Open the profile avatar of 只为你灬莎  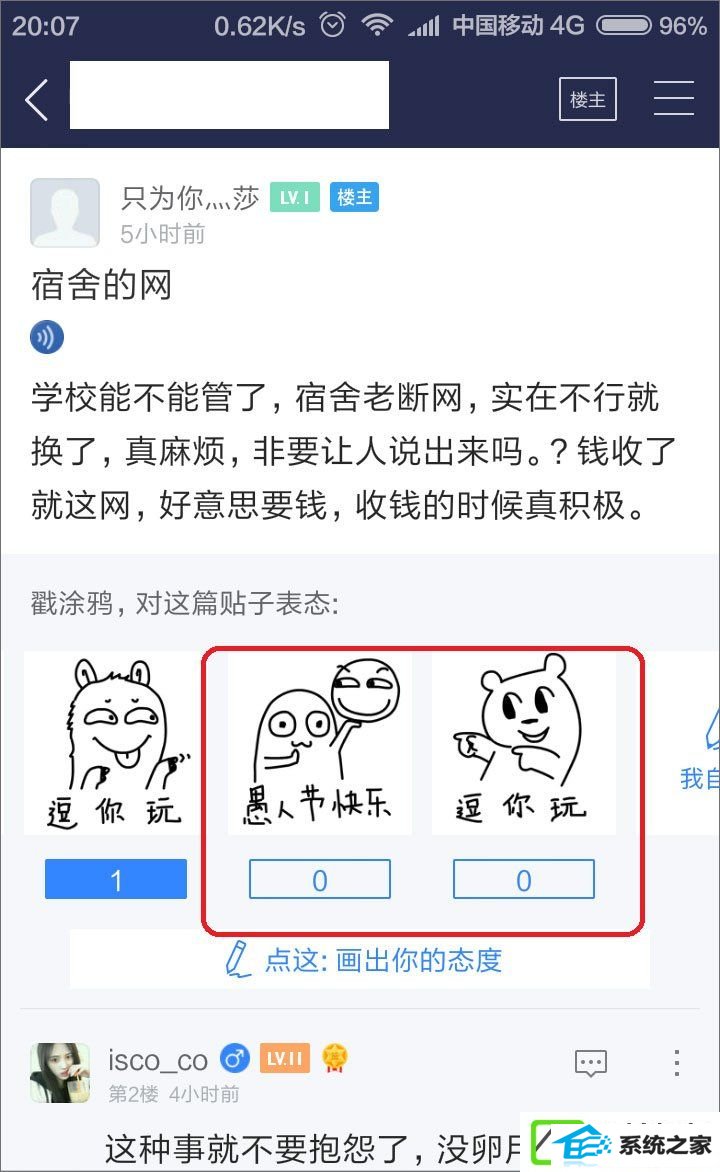click(65, 213)
